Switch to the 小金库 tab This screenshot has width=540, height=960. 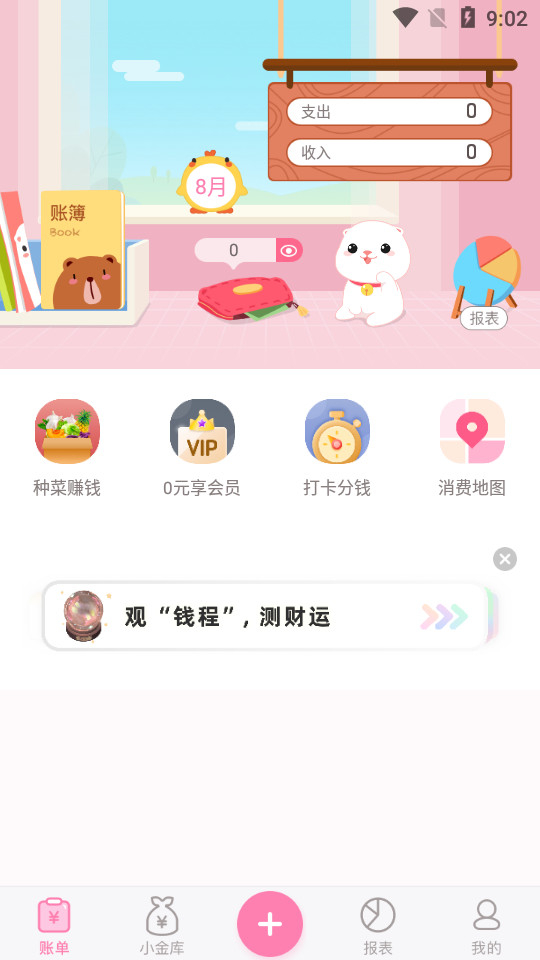tap(162, 926)
